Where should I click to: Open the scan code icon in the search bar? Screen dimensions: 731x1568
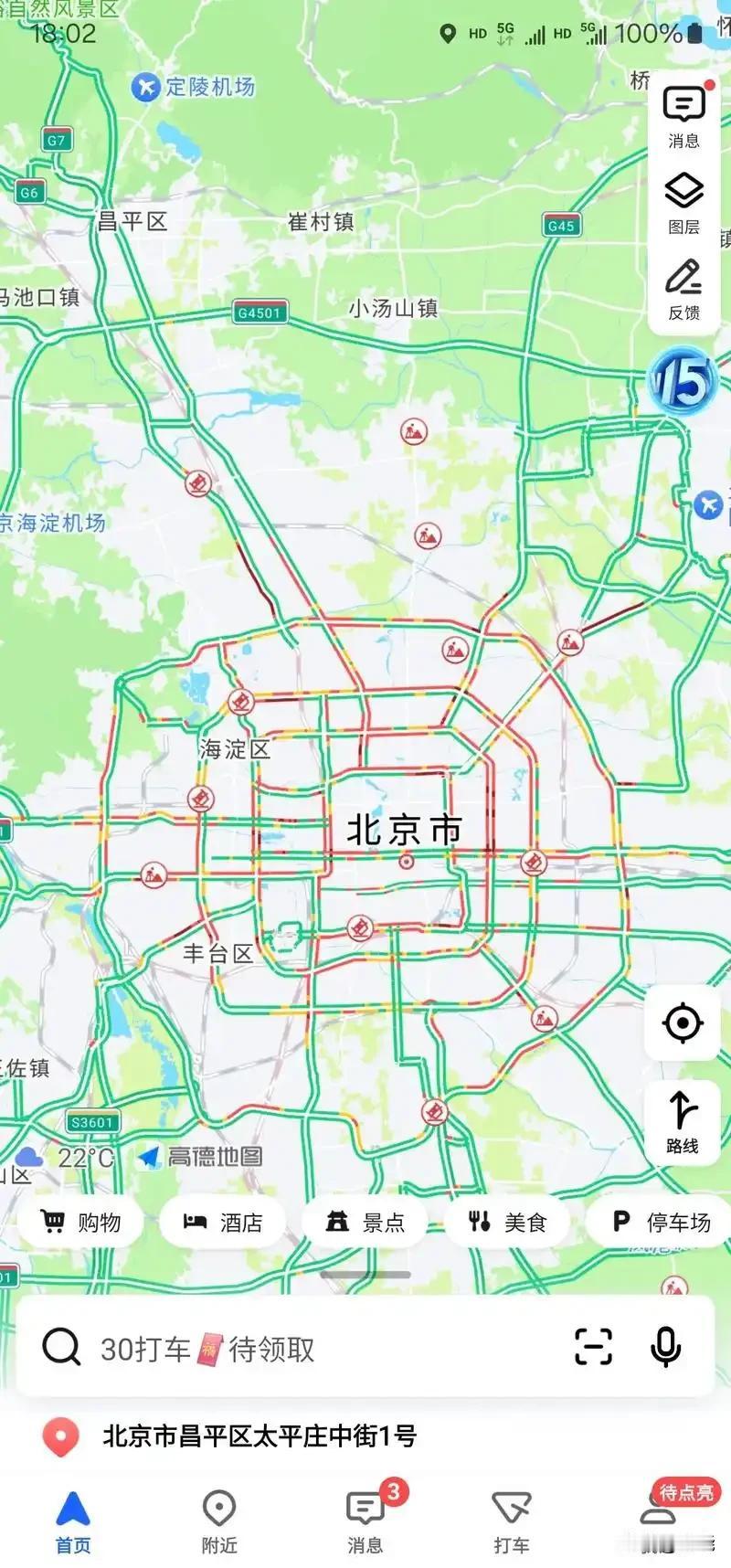point(593,1347)
